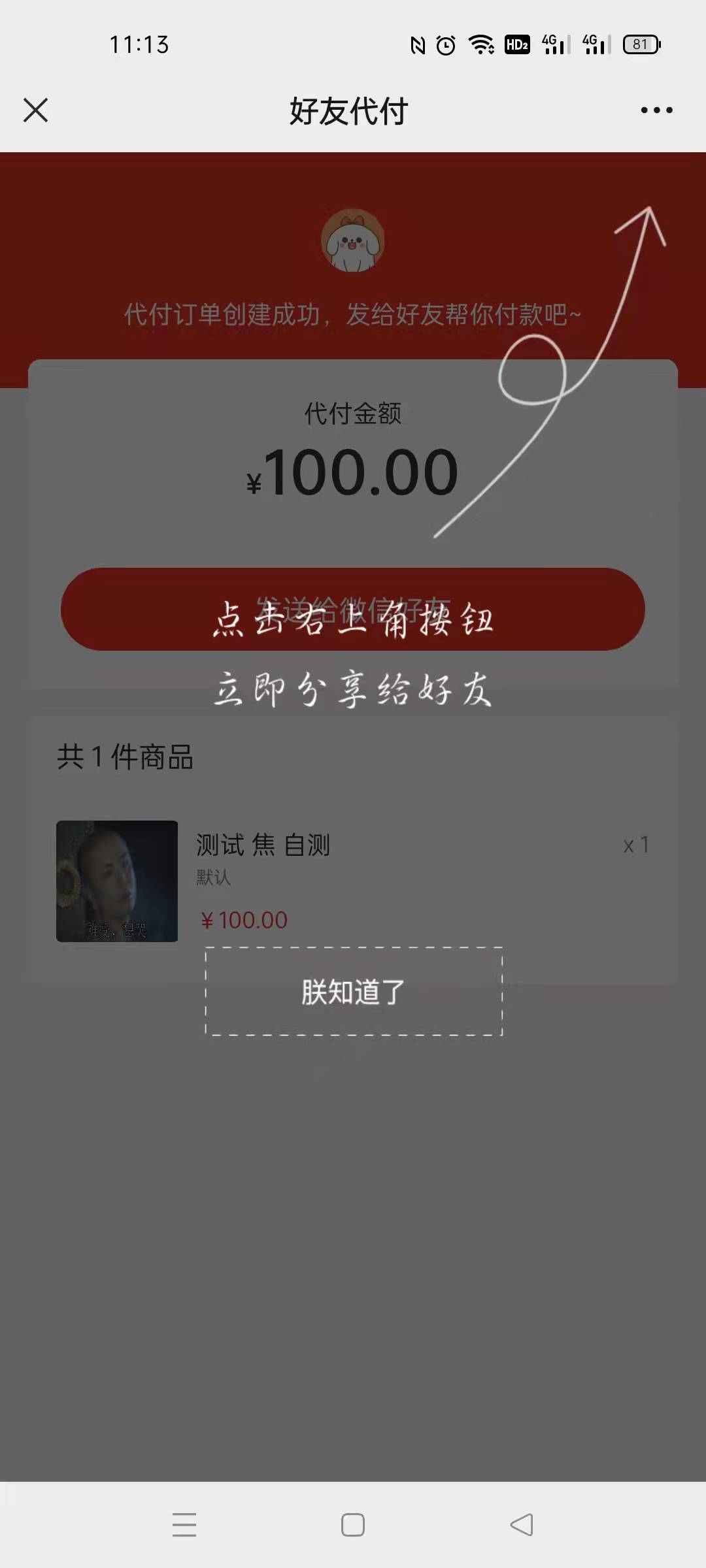Go to the system home screen
This screenshot has width=706, height=1568.
tap(353, 1525)
